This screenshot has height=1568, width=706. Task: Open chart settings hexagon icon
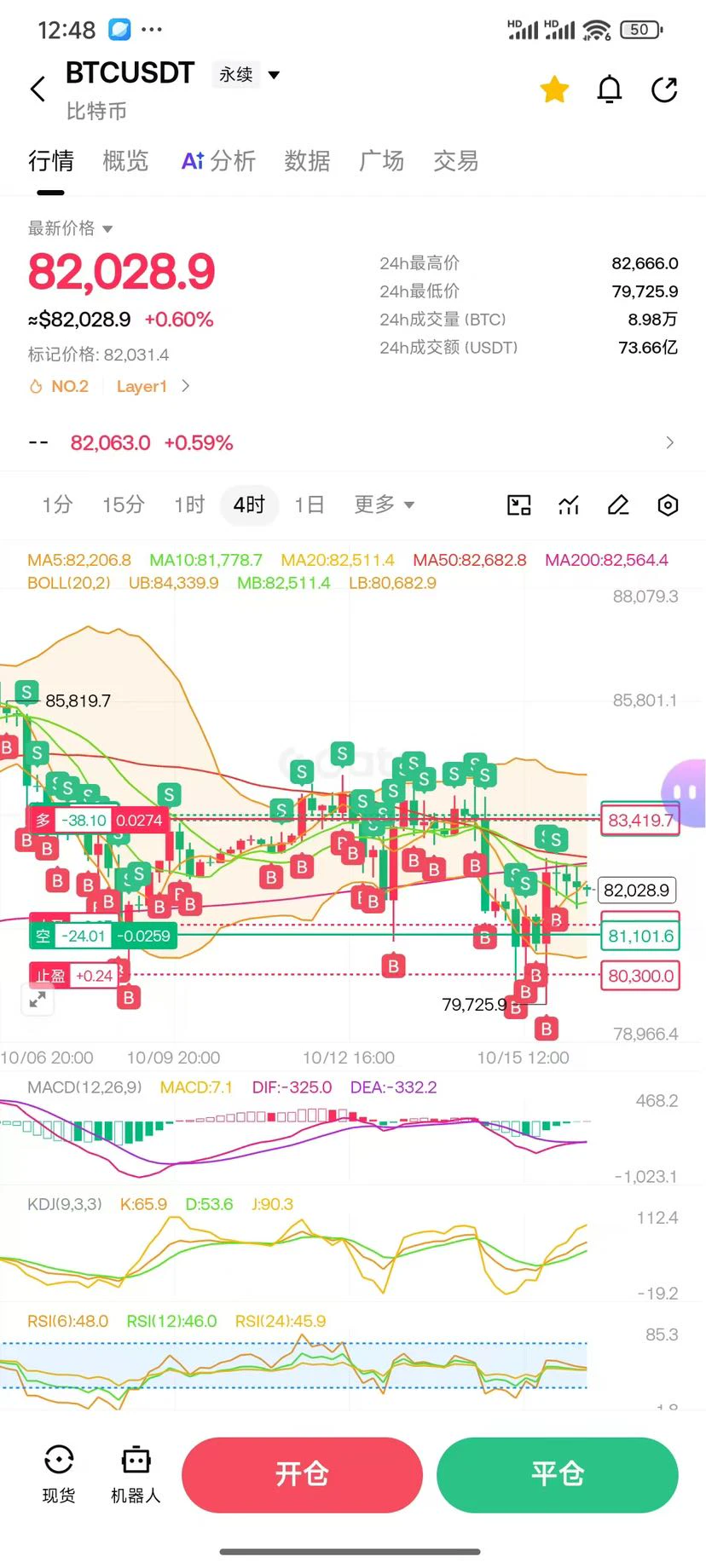668,505
